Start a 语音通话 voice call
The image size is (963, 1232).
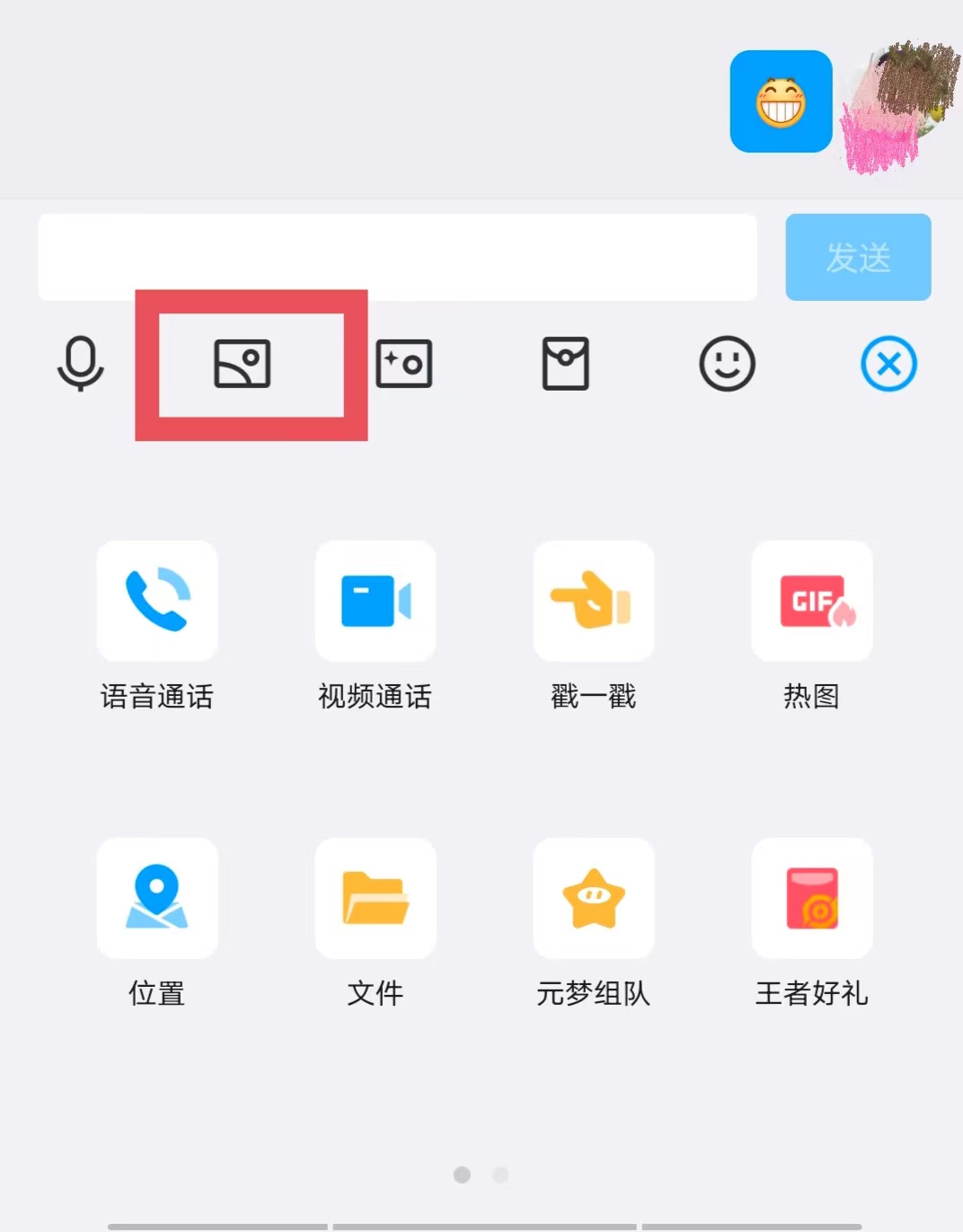(156, 601)
